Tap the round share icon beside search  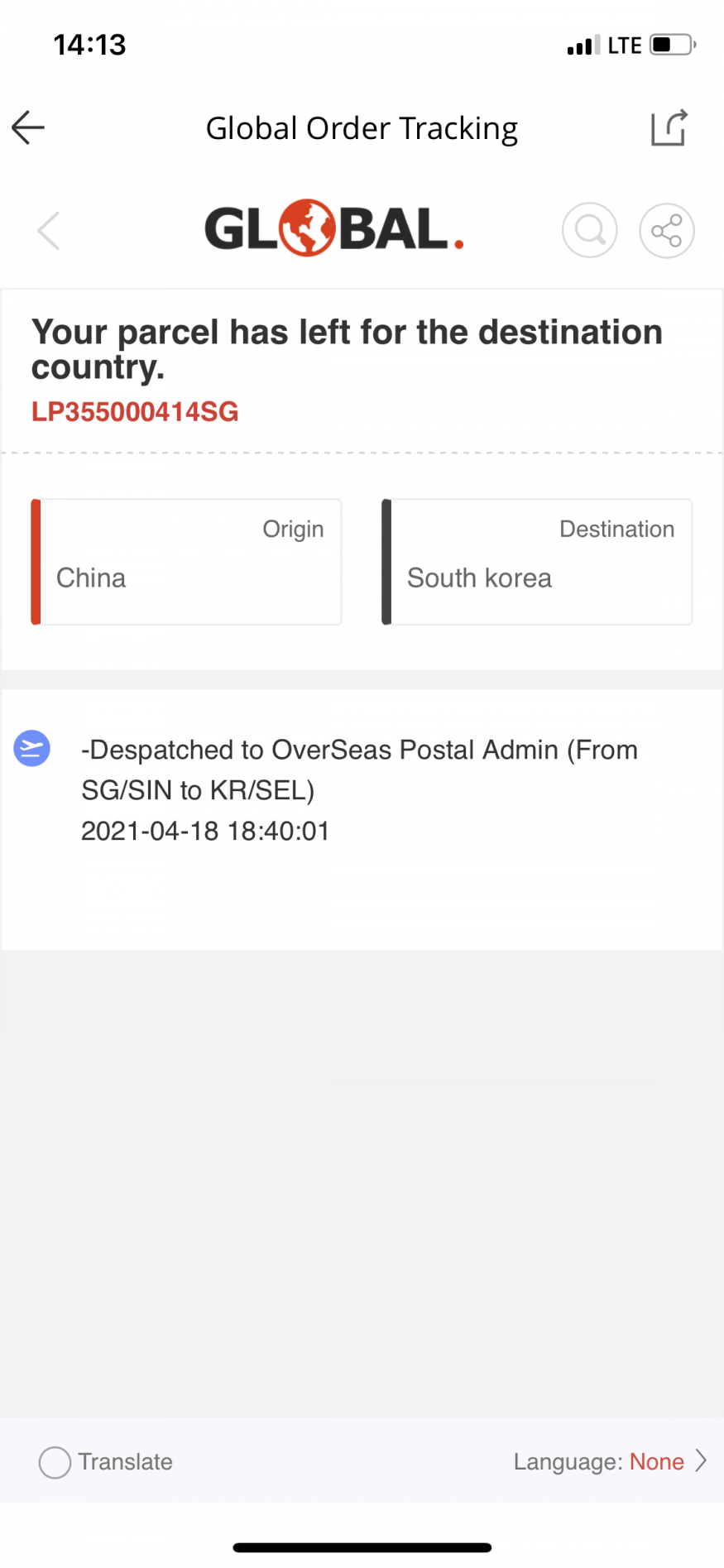tap(666, 230)
